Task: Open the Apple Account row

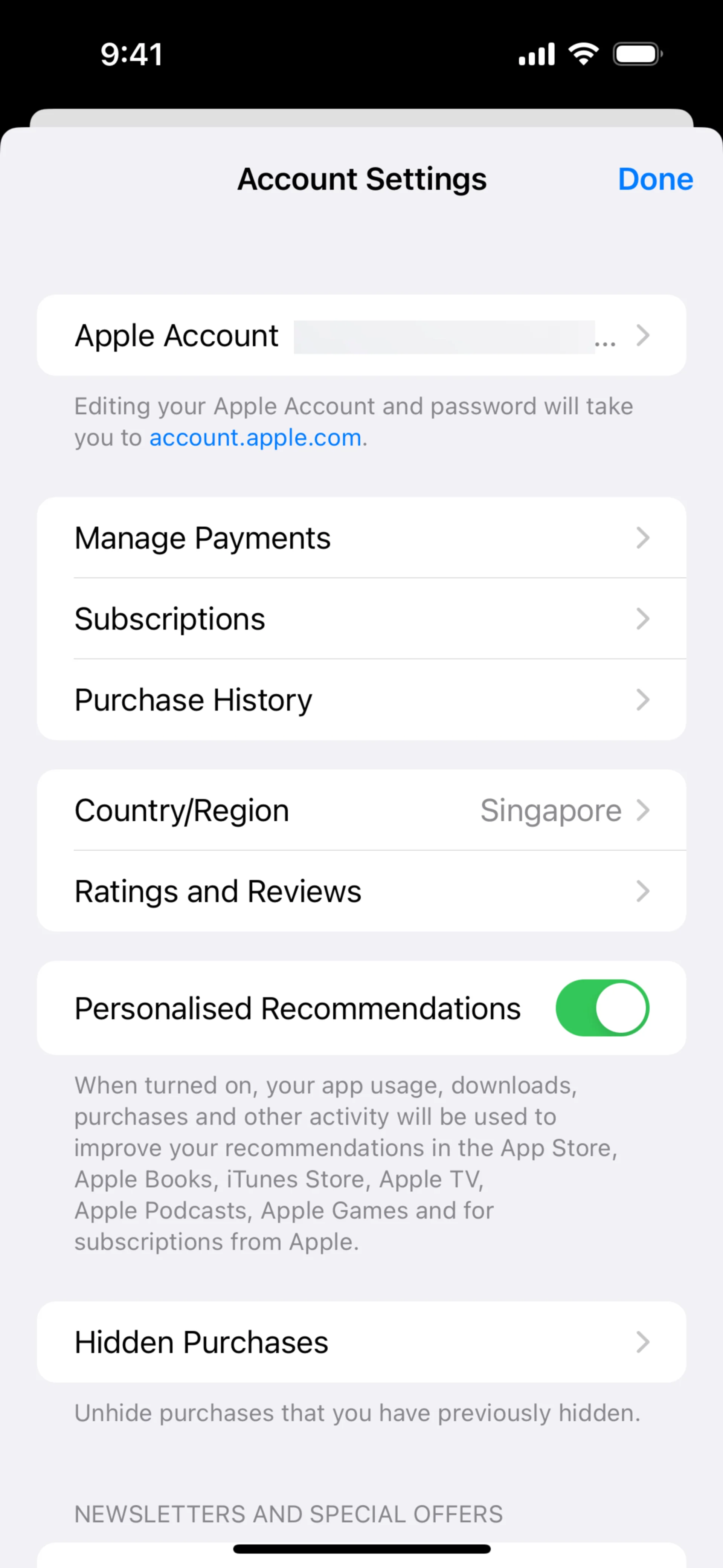Action: pyautogui.click(x=361, y=335)
